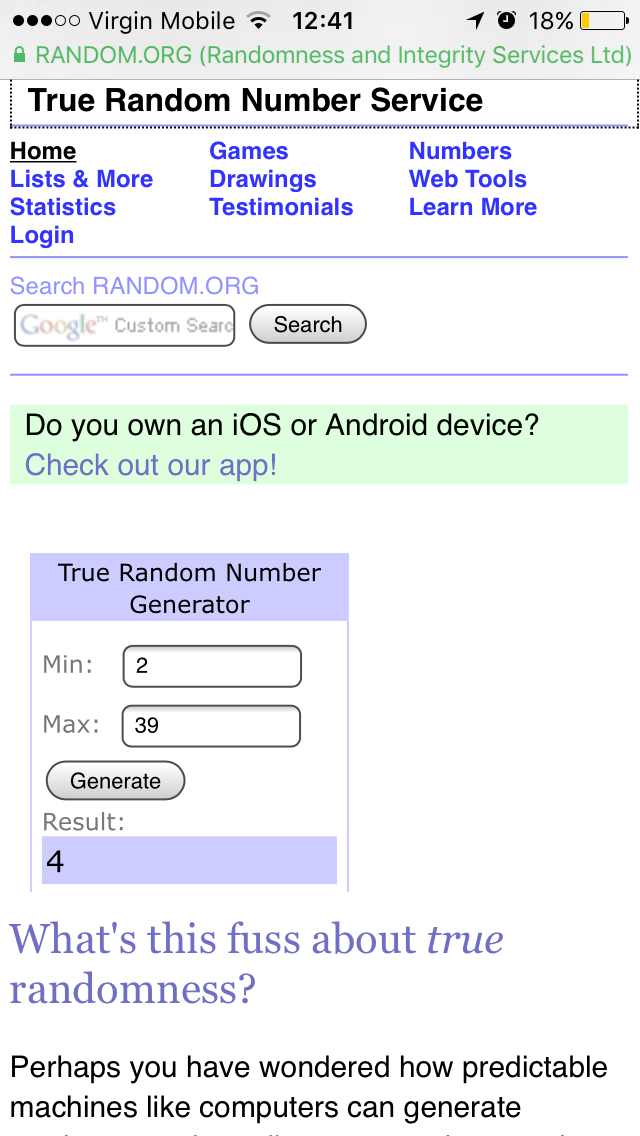Open the Numbers page
Screen dimensions: 640x1136
point(460,151)
